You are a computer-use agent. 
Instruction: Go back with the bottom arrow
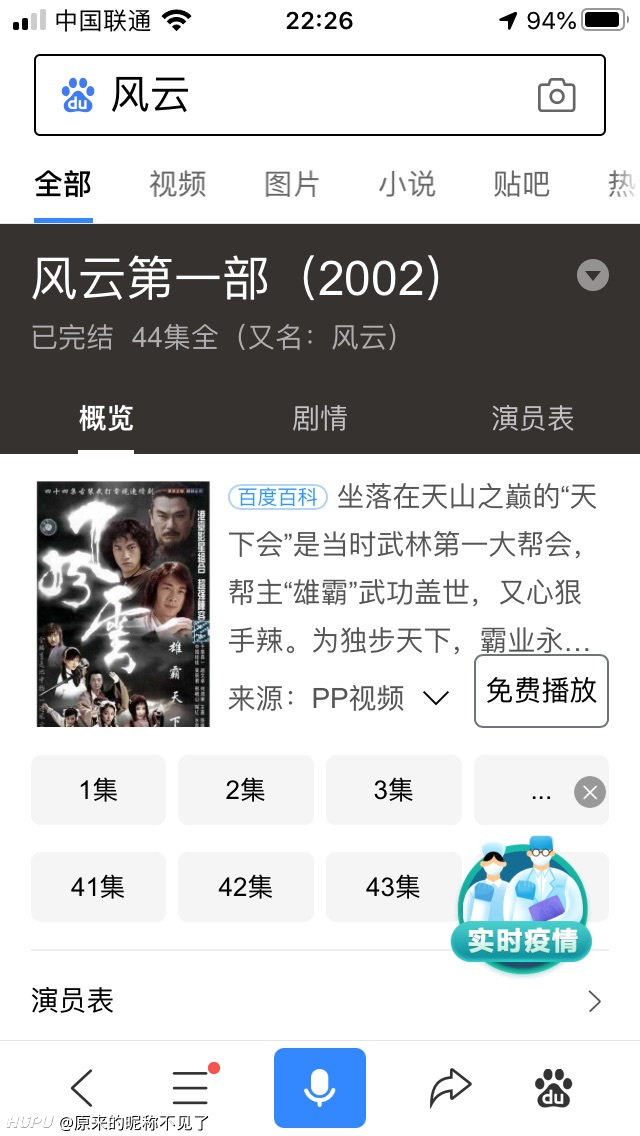pos(82,1087)
